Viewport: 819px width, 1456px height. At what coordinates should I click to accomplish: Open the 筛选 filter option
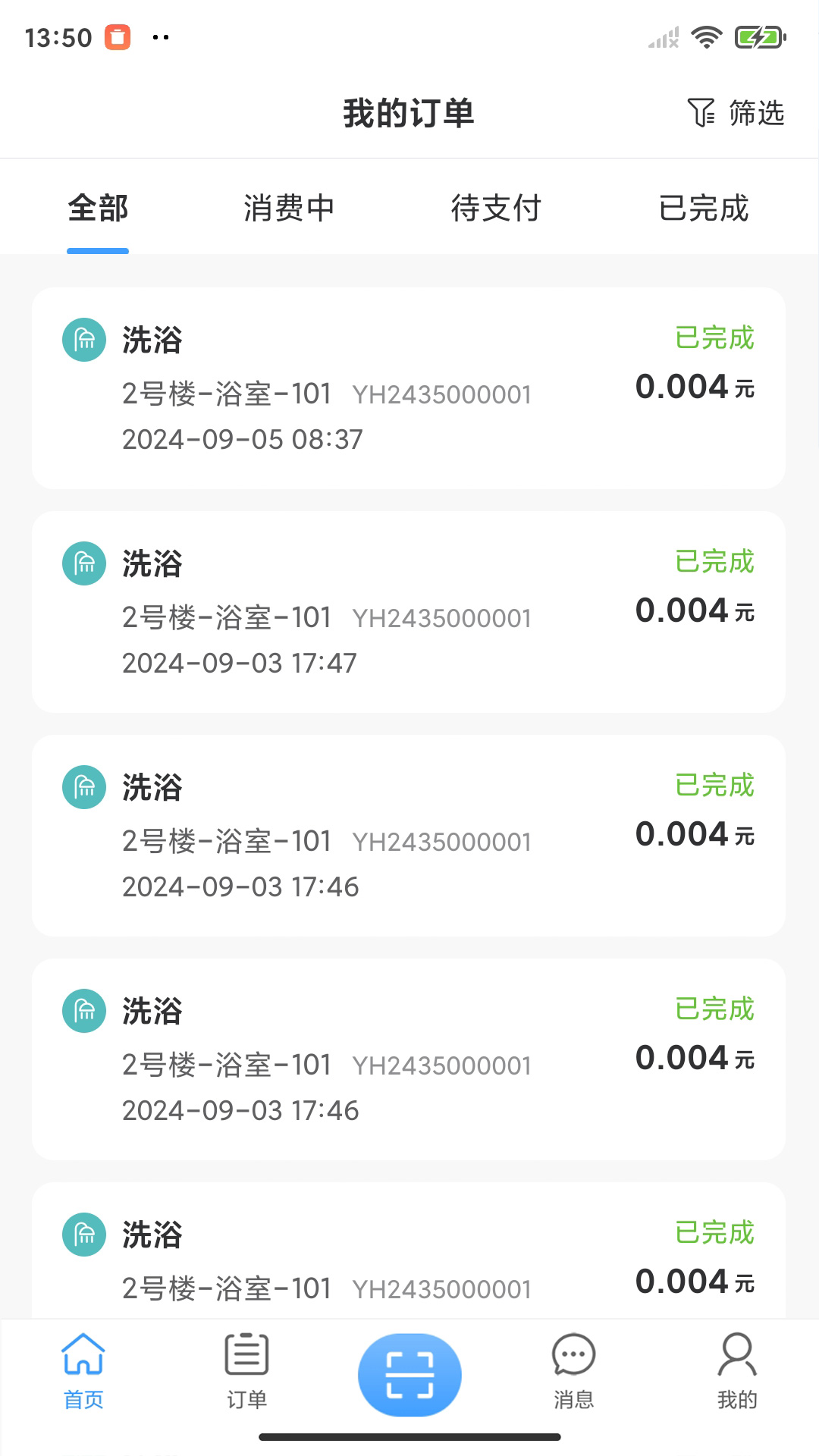tap(736, 113)
